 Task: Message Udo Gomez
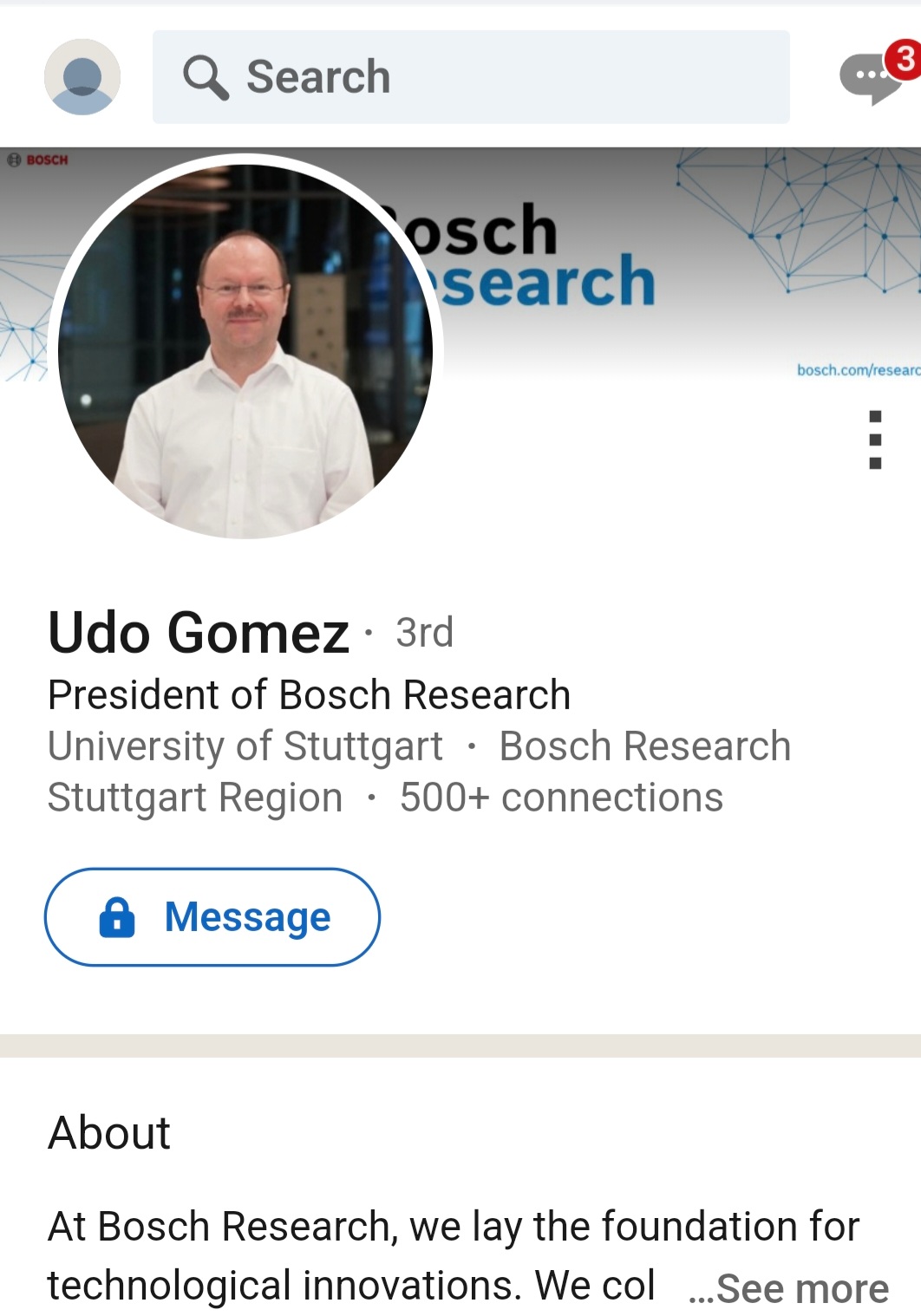point(212,916)
